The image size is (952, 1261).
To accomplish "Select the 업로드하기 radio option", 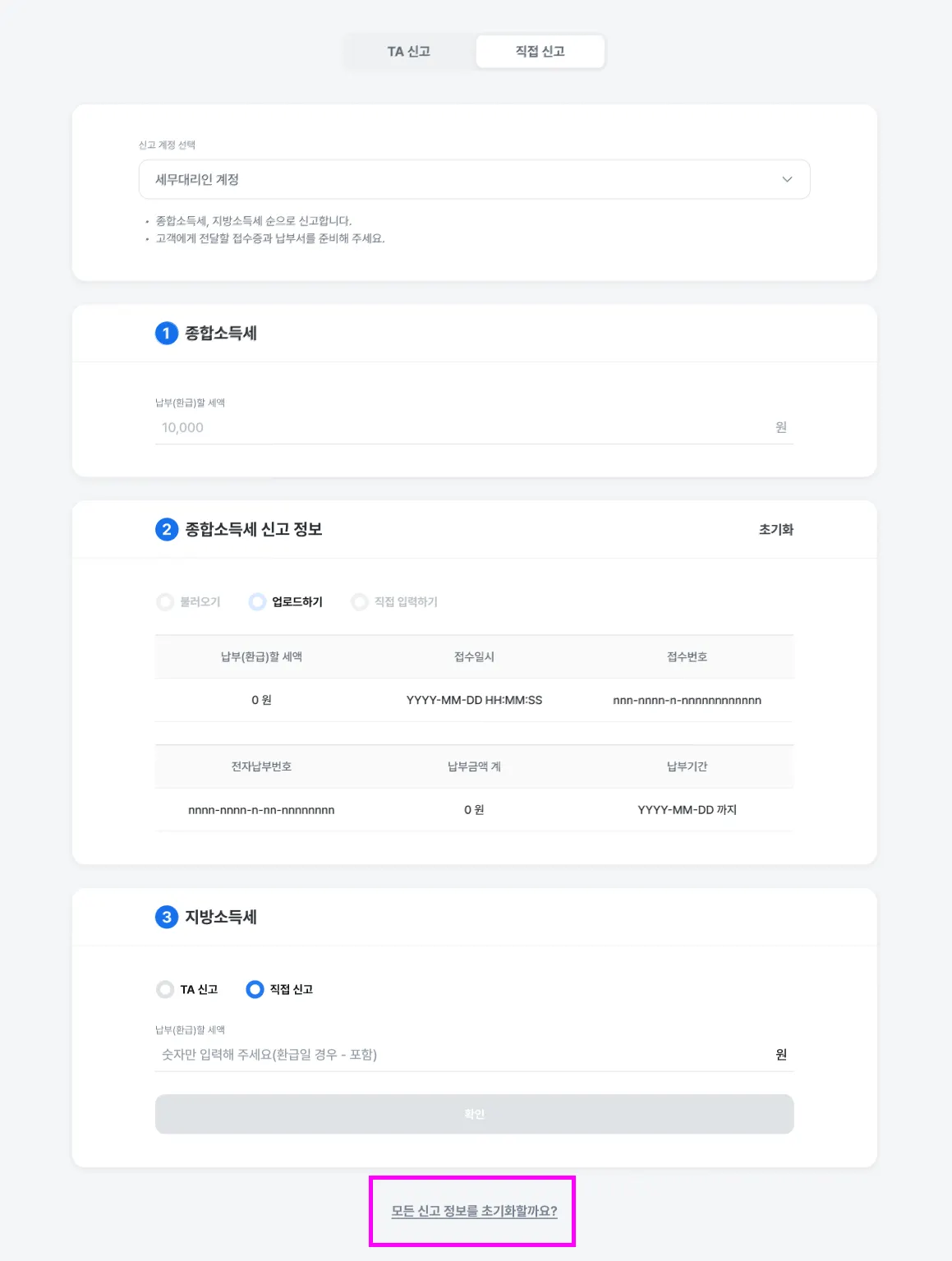I will click(258, 602).
